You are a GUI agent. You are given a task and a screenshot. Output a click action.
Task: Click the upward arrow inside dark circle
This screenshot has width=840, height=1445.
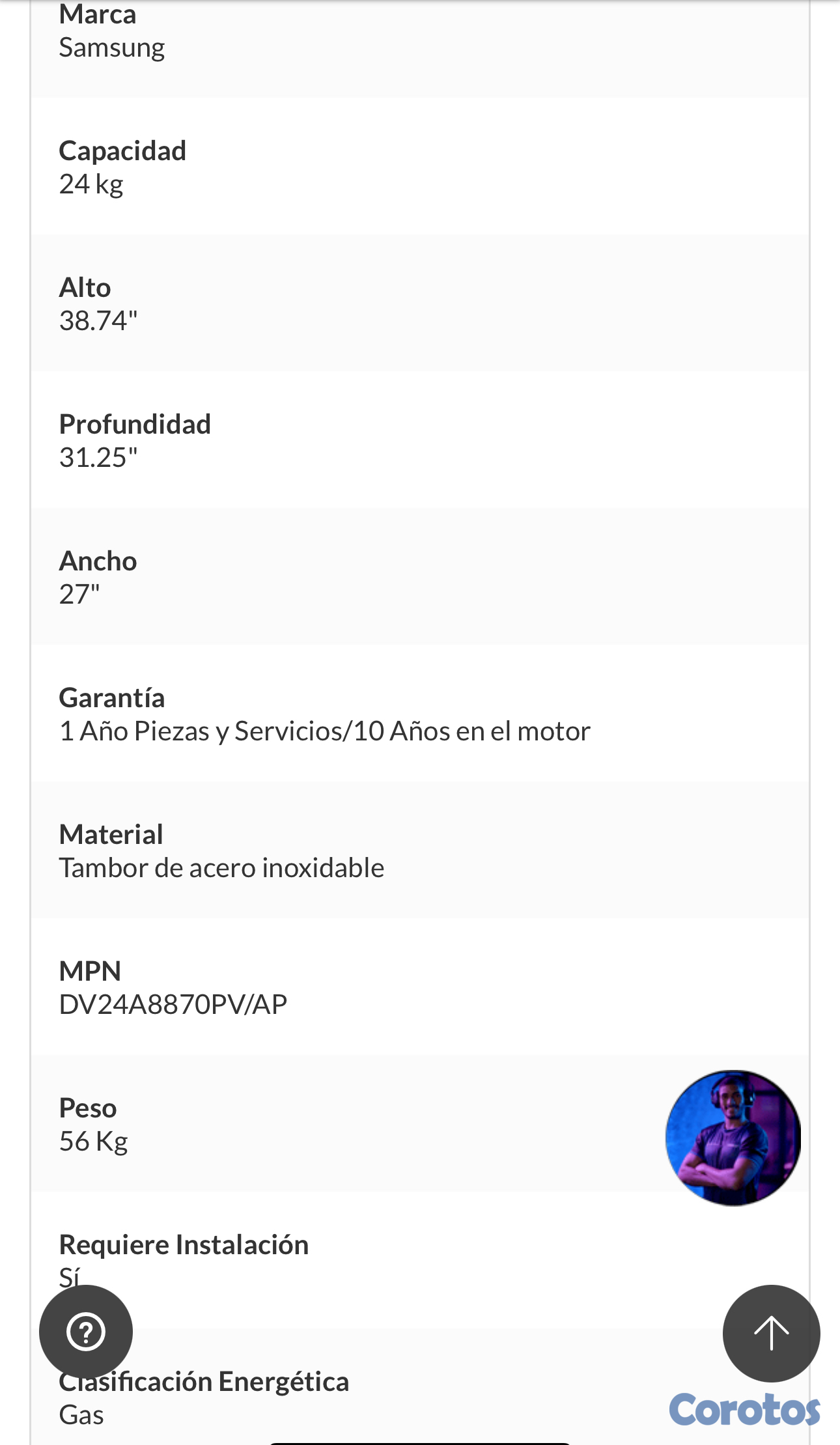point(770,1334)
